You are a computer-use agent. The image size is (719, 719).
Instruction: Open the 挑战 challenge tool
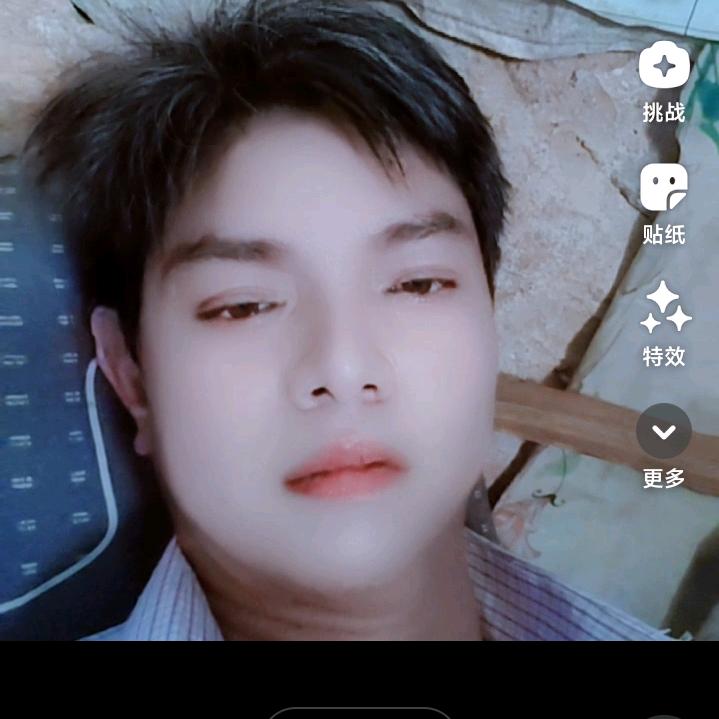pyautogui.click(x=664, y=68)
